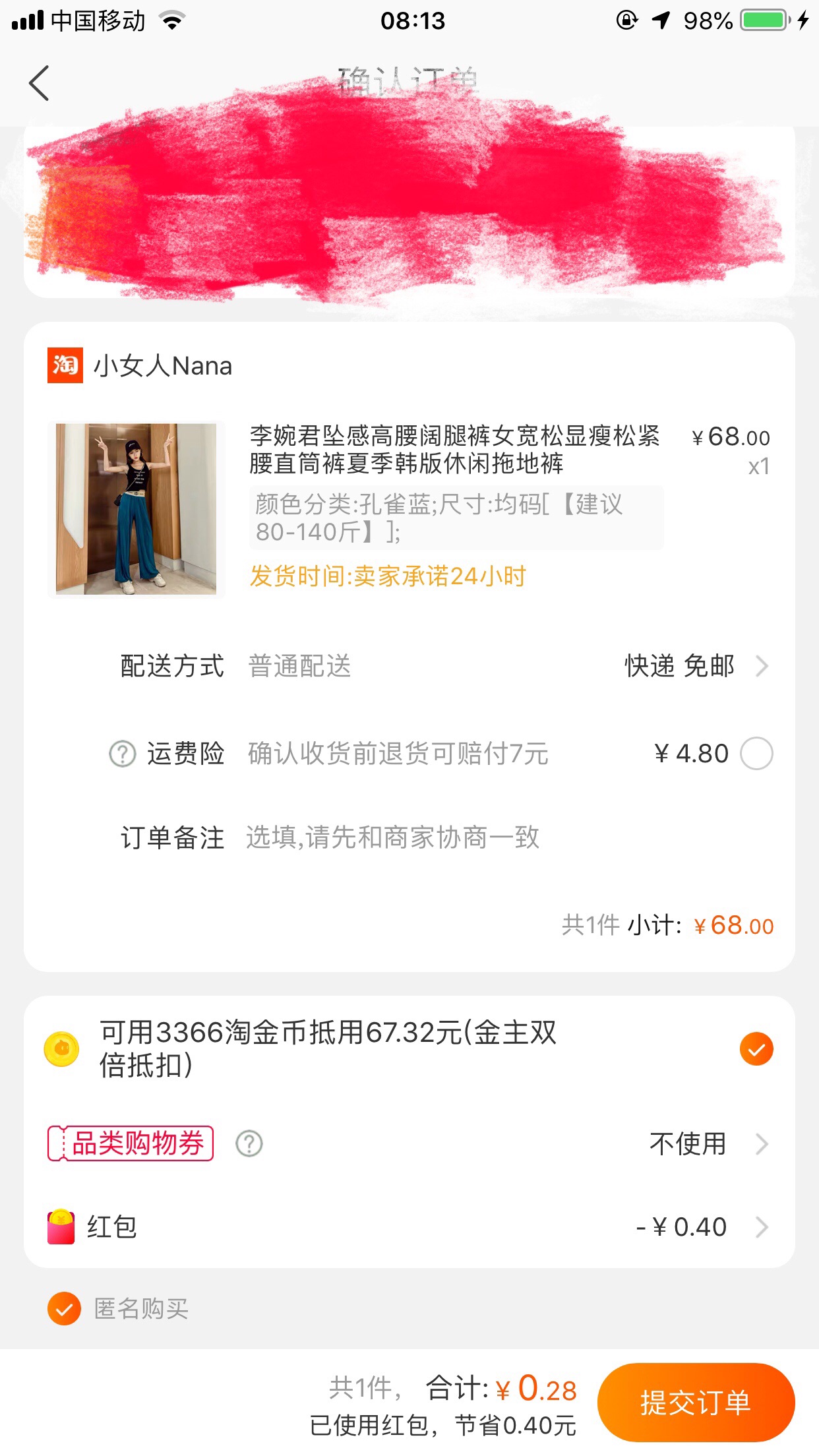Submit the order with 提交订单
Image resolution: width=819 pixels, height=1456 pixels.
tap(696, 1402)
